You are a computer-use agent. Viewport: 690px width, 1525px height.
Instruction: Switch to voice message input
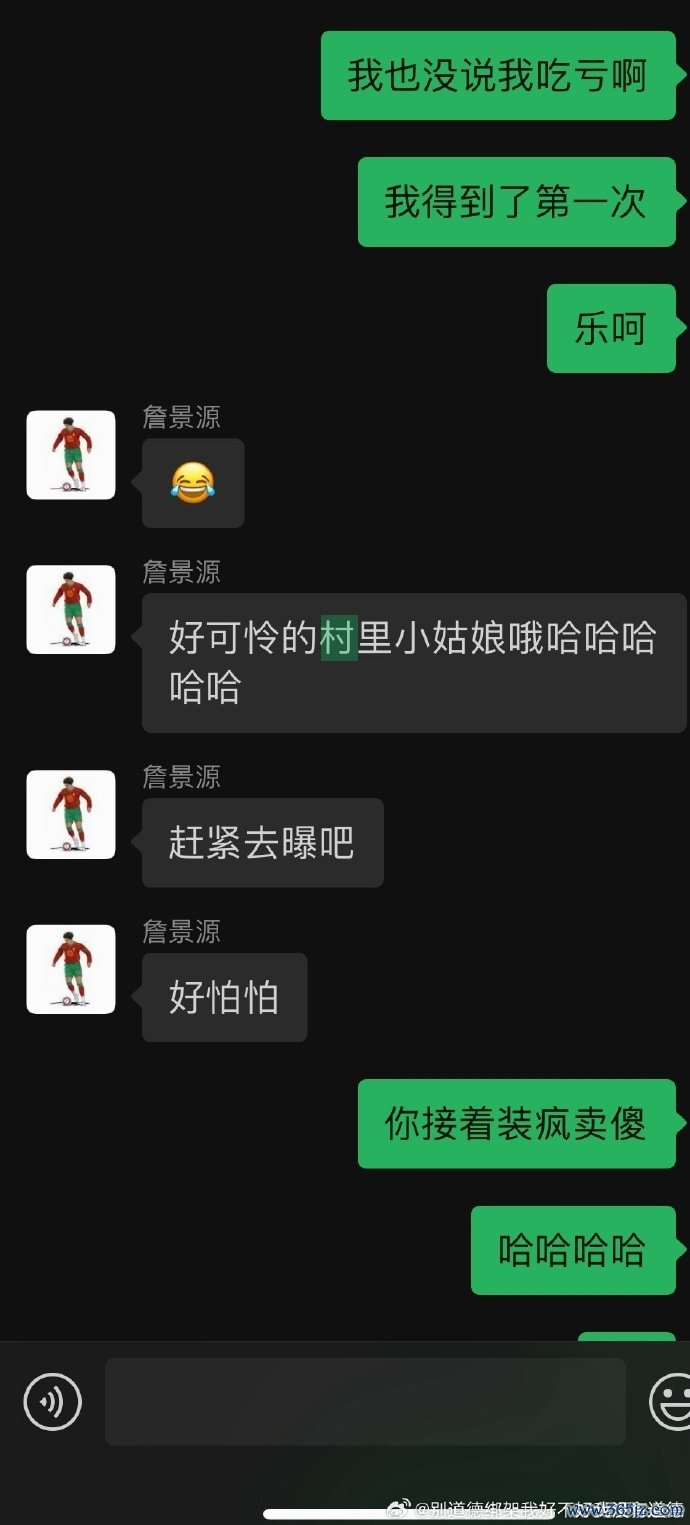(x=52, y=1402)
